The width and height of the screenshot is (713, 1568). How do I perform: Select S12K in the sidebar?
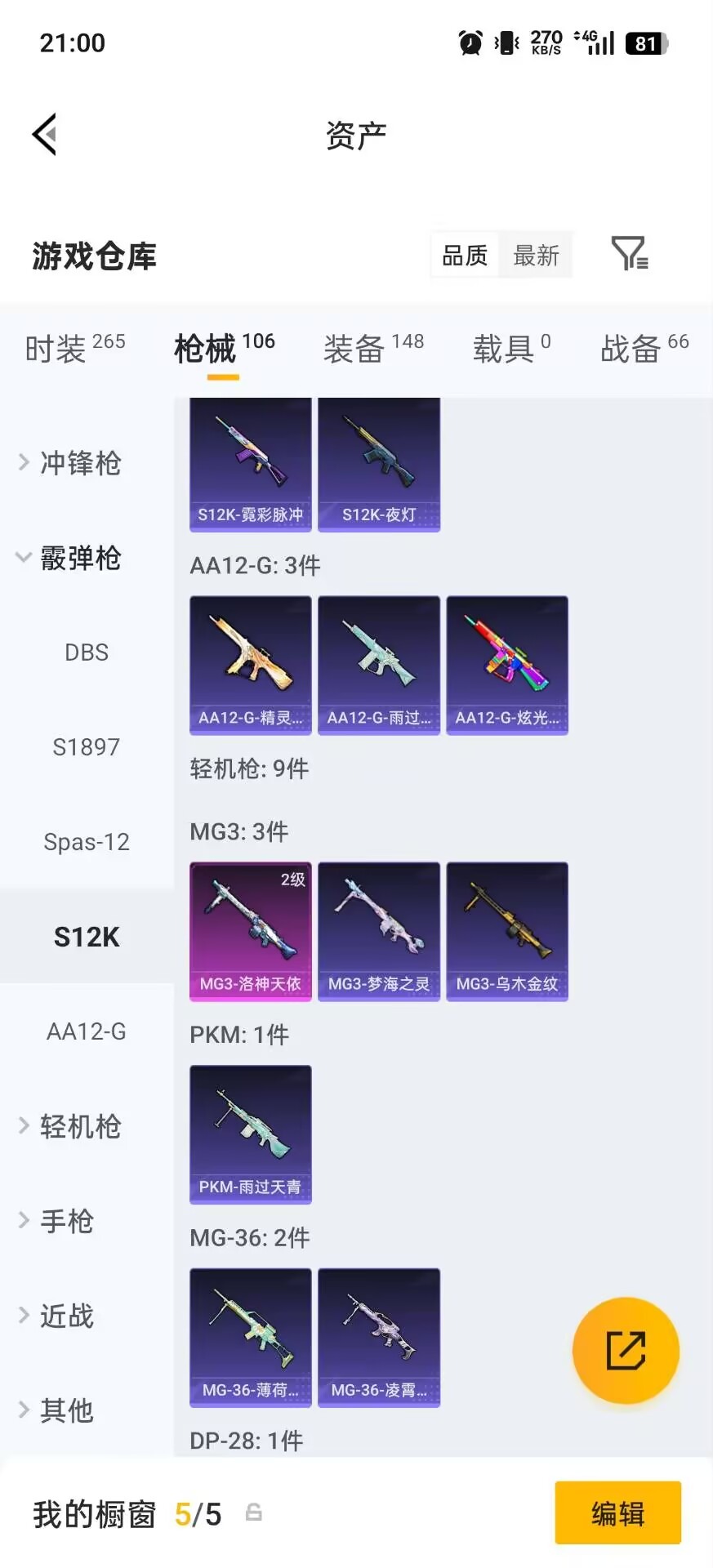pos(84,937)
